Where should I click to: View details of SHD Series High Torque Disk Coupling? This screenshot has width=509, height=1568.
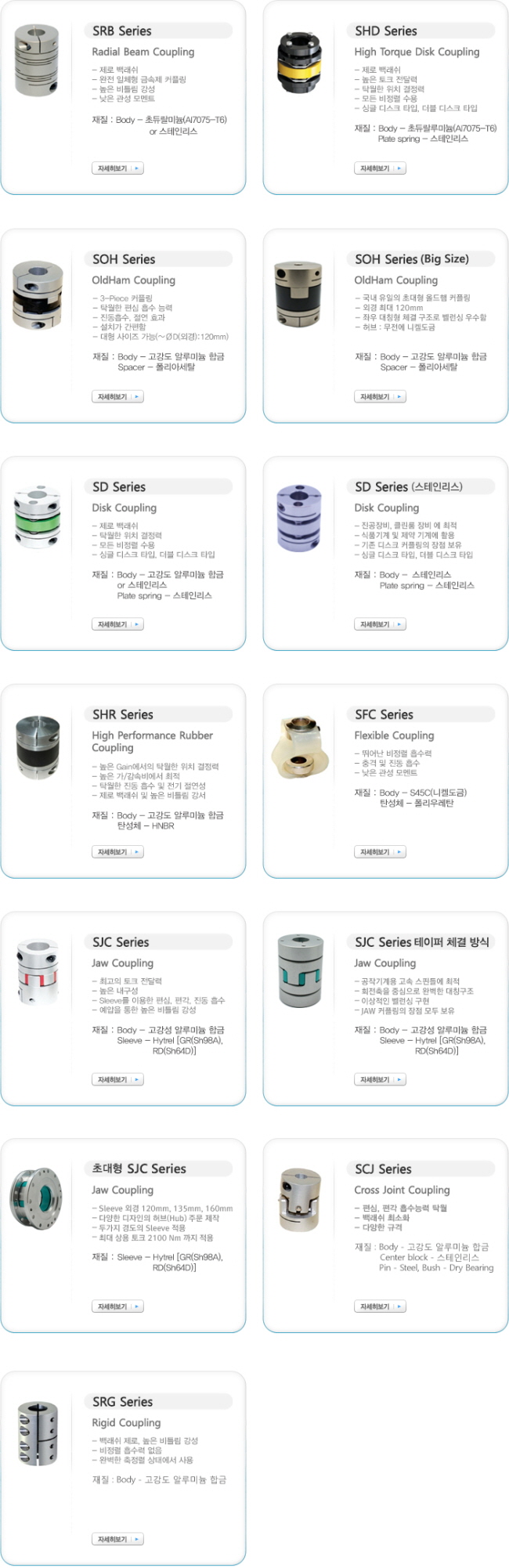point(380,168)
